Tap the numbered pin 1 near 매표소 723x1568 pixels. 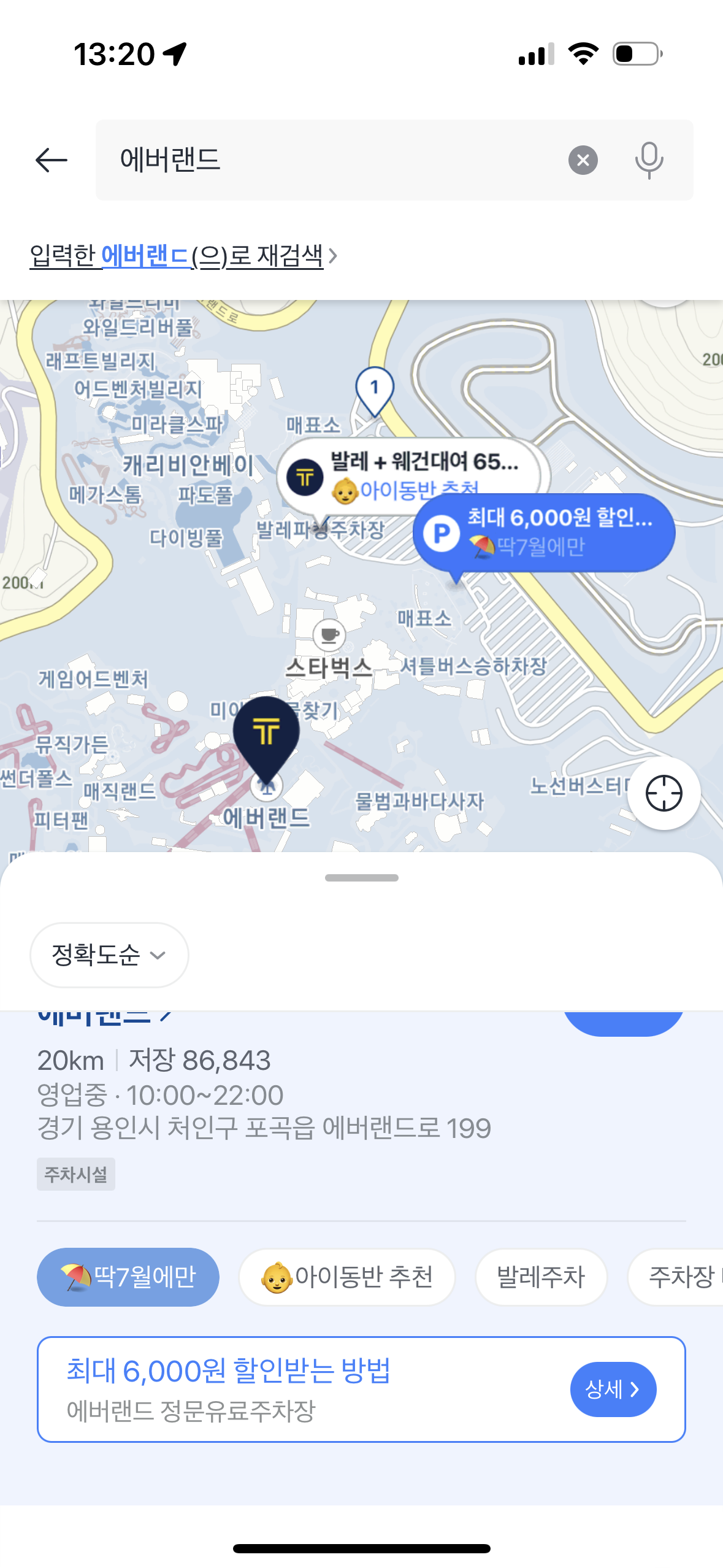(x=376, y=386)
